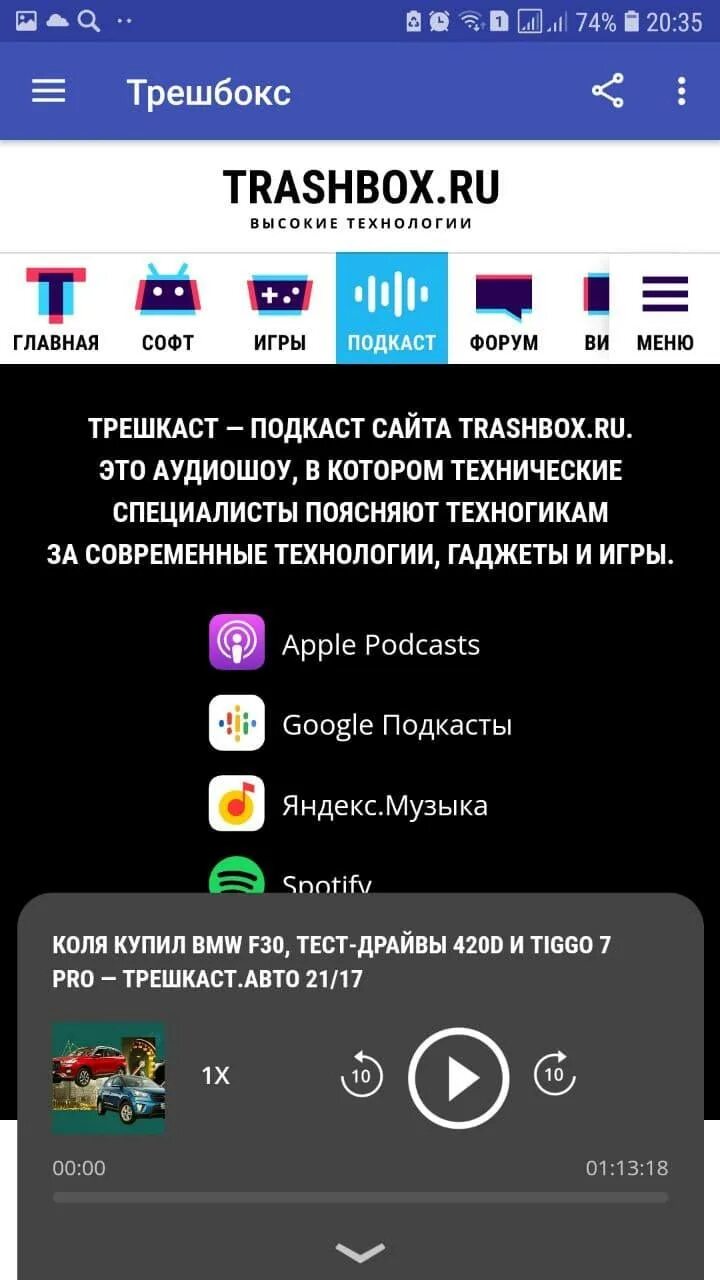This screenshot has height=1280, width=720.
Task: Change the 1X playback speed
Action: (216, 1076)
